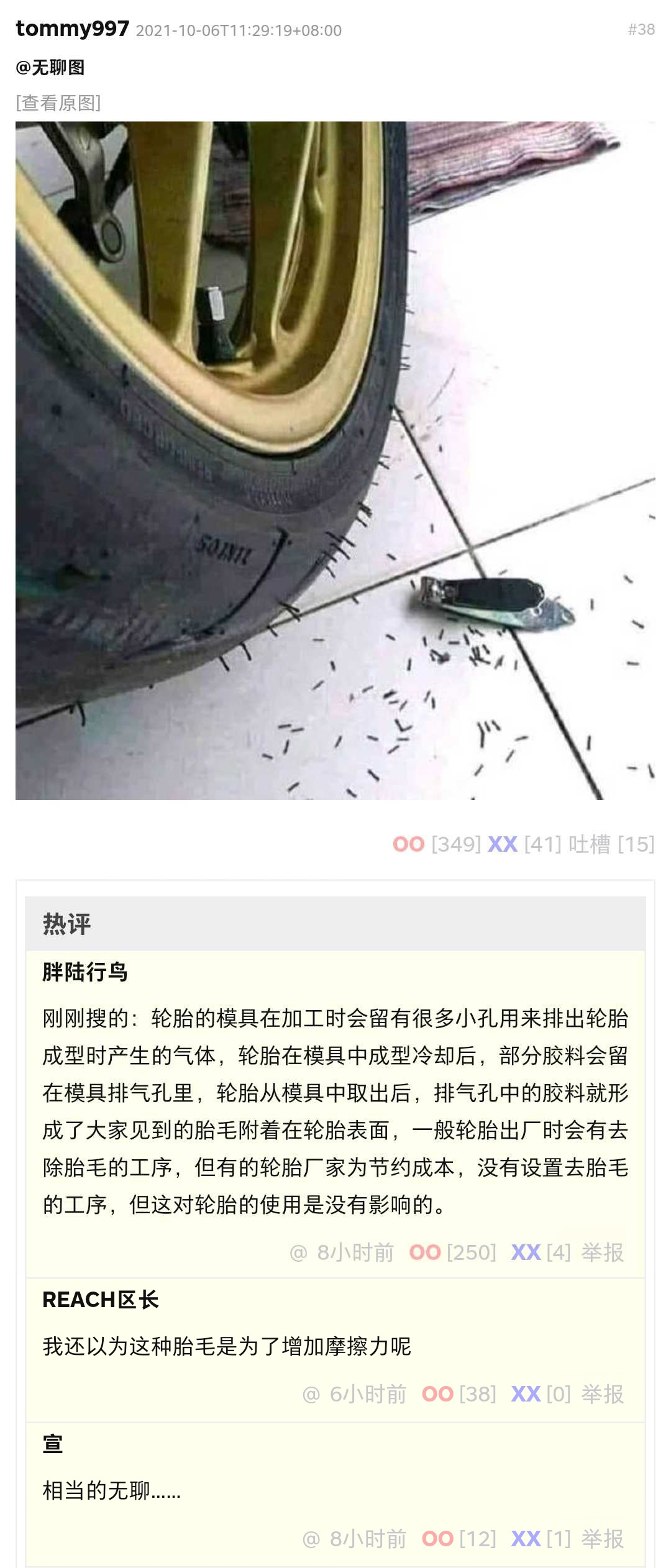Viewport: 671px width, 1568px height.
Task: Reply with @ to 胖陆行鸟's comment
Action: coord(298,1252)
